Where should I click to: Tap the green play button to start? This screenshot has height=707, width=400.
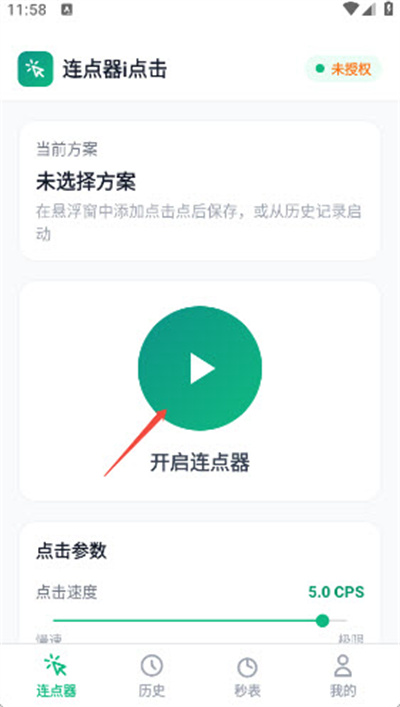click(x=200, y=368)
